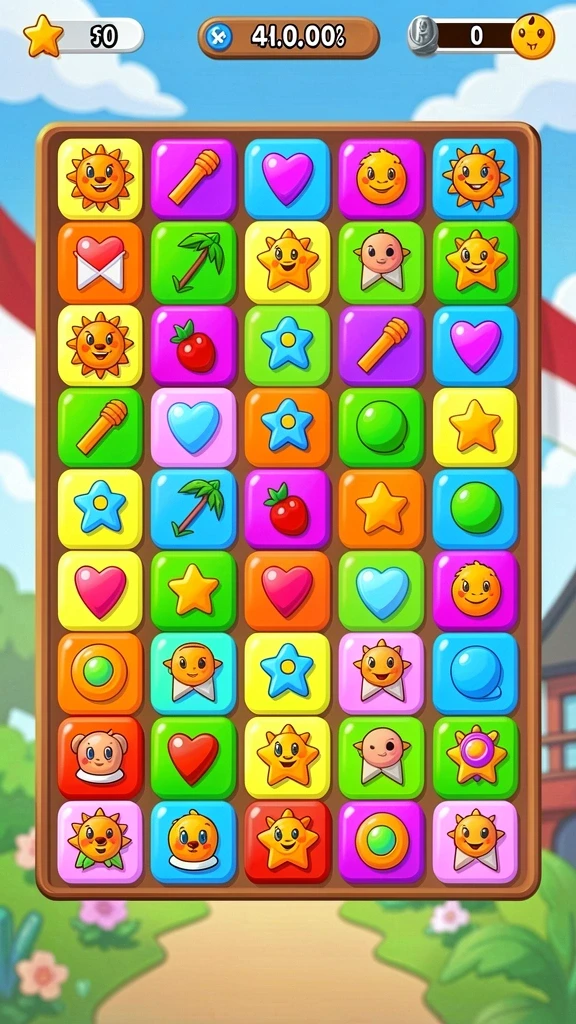Image resolution: width=576 pixels, height=1024 pixels.
Task: Select the red heart on the green tile
Action: pyautogui.click(x=193, y=757)
